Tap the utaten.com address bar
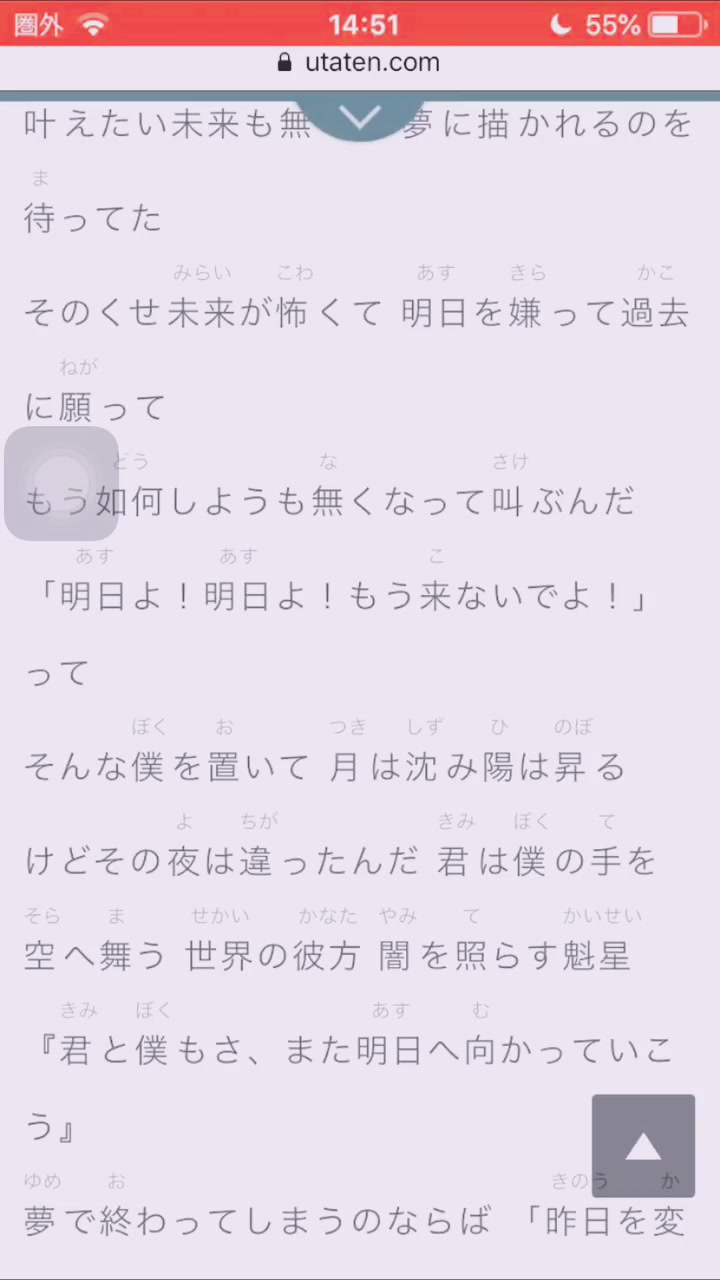This screenshot has width=720, height=1280. pyautogui.click(x=360, y=63)
